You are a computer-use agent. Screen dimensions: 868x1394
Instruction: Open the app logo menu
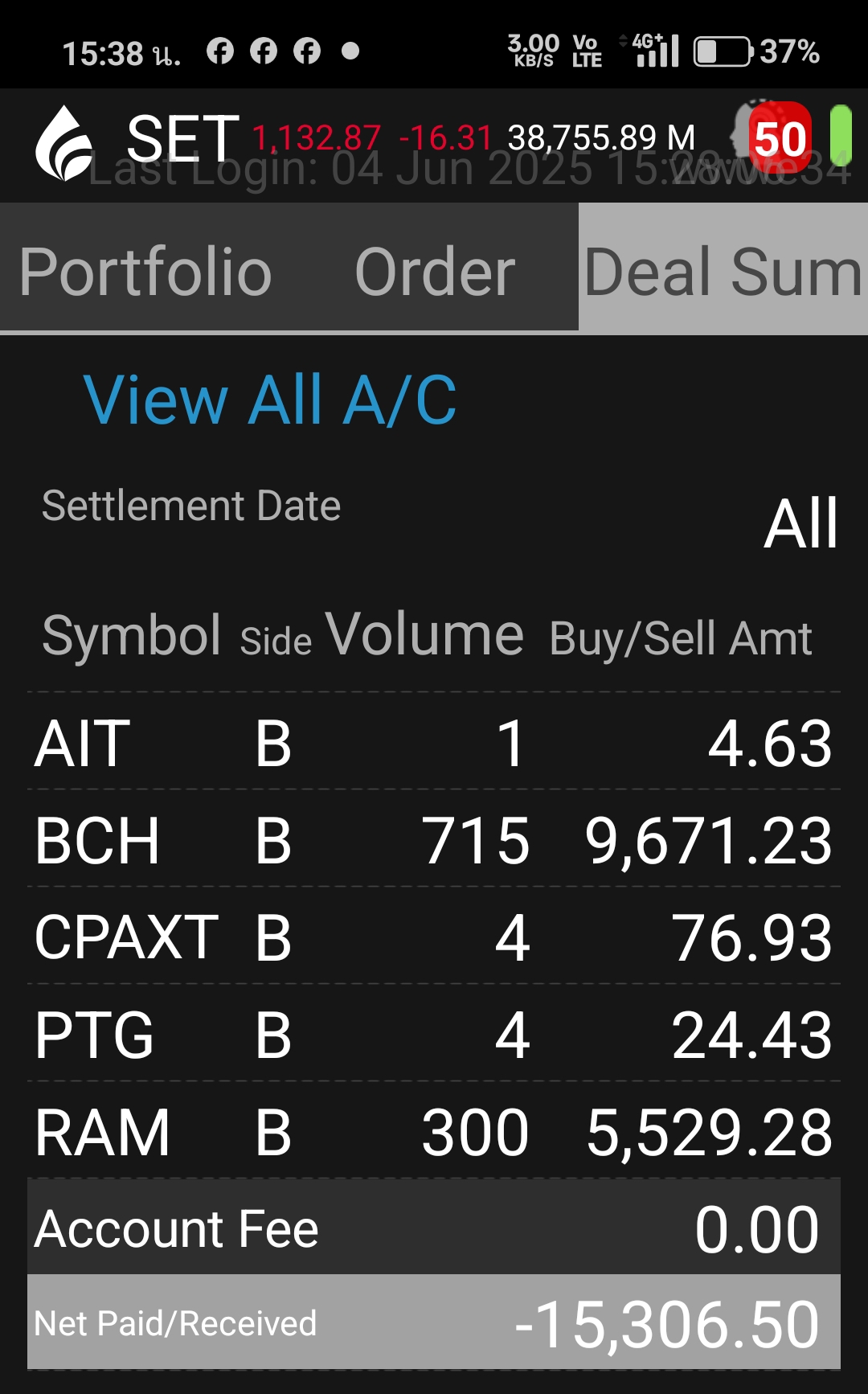click(x=64, y=143)
